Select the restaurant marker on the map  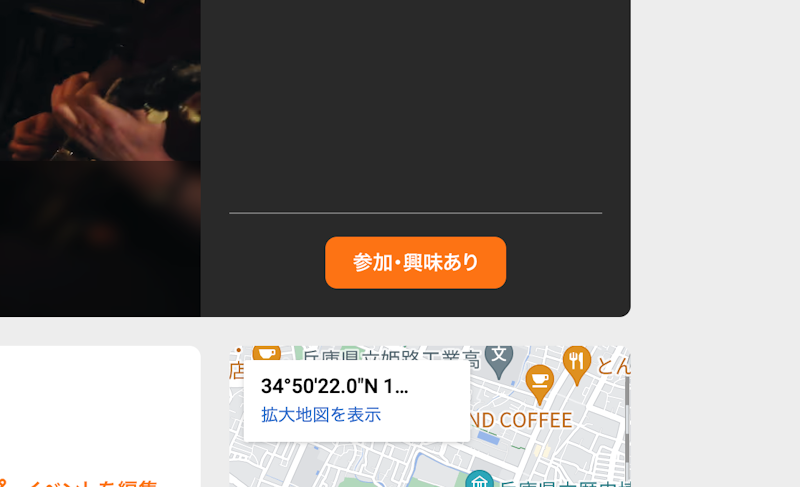click(576, 362)
